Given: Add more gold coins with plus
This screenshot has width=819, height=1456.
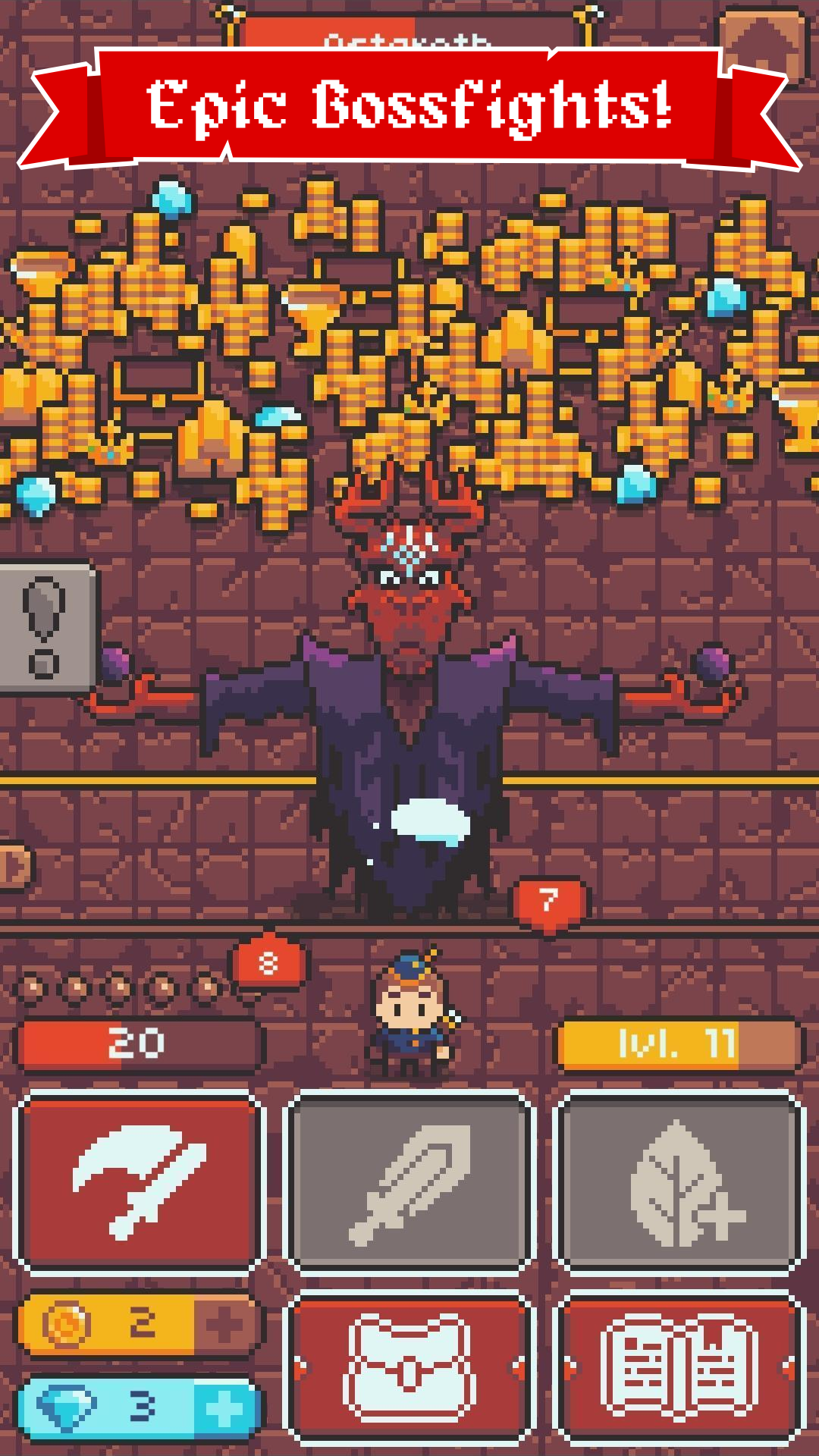Looking at the screenshot, I should [x=225, y=1325].
